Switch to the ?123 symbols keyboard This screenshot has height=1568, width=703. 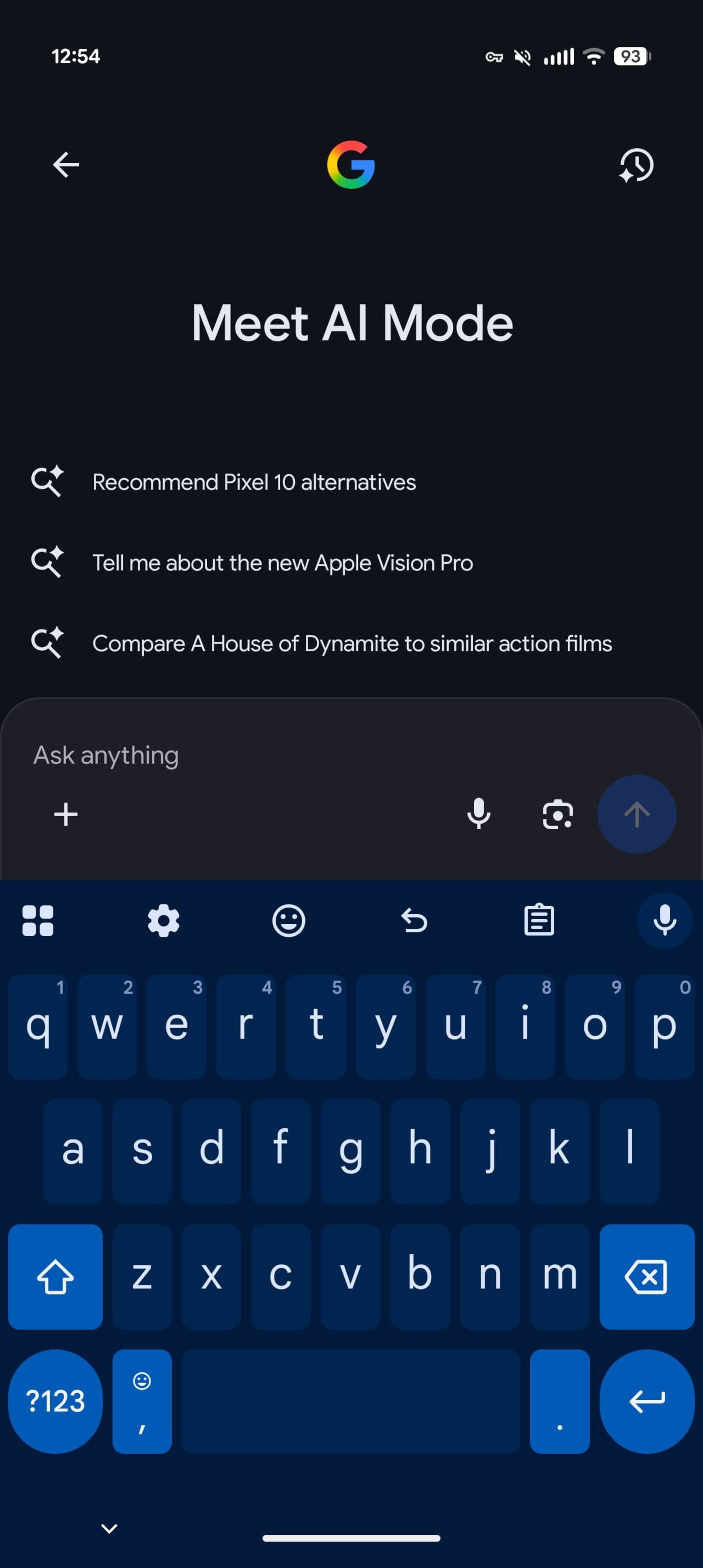(x=55, y=1401)
